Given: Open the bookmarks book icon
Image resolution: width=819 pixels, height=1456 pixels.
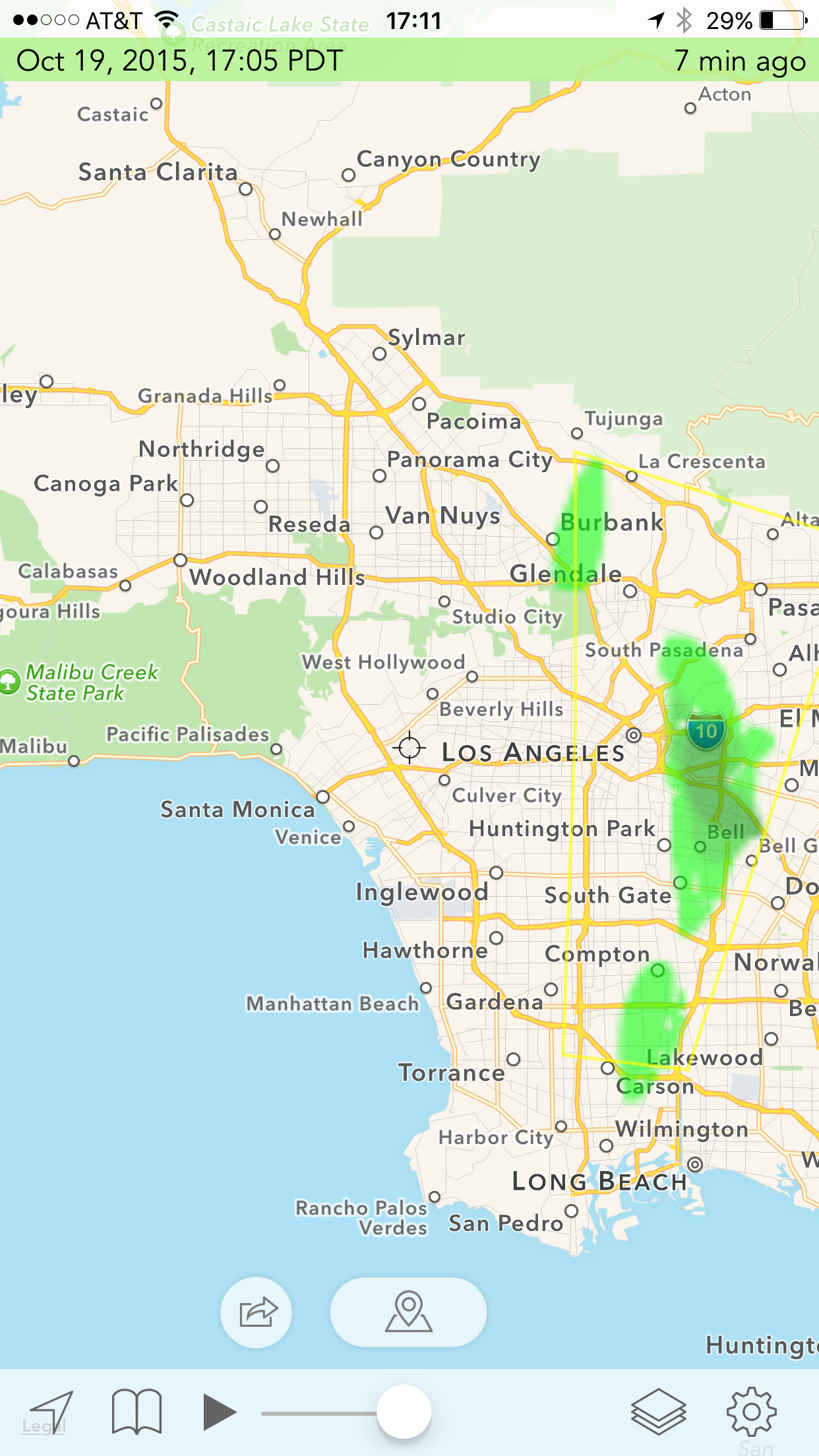Looking at the screenshot, I should tap(136, 1412).
